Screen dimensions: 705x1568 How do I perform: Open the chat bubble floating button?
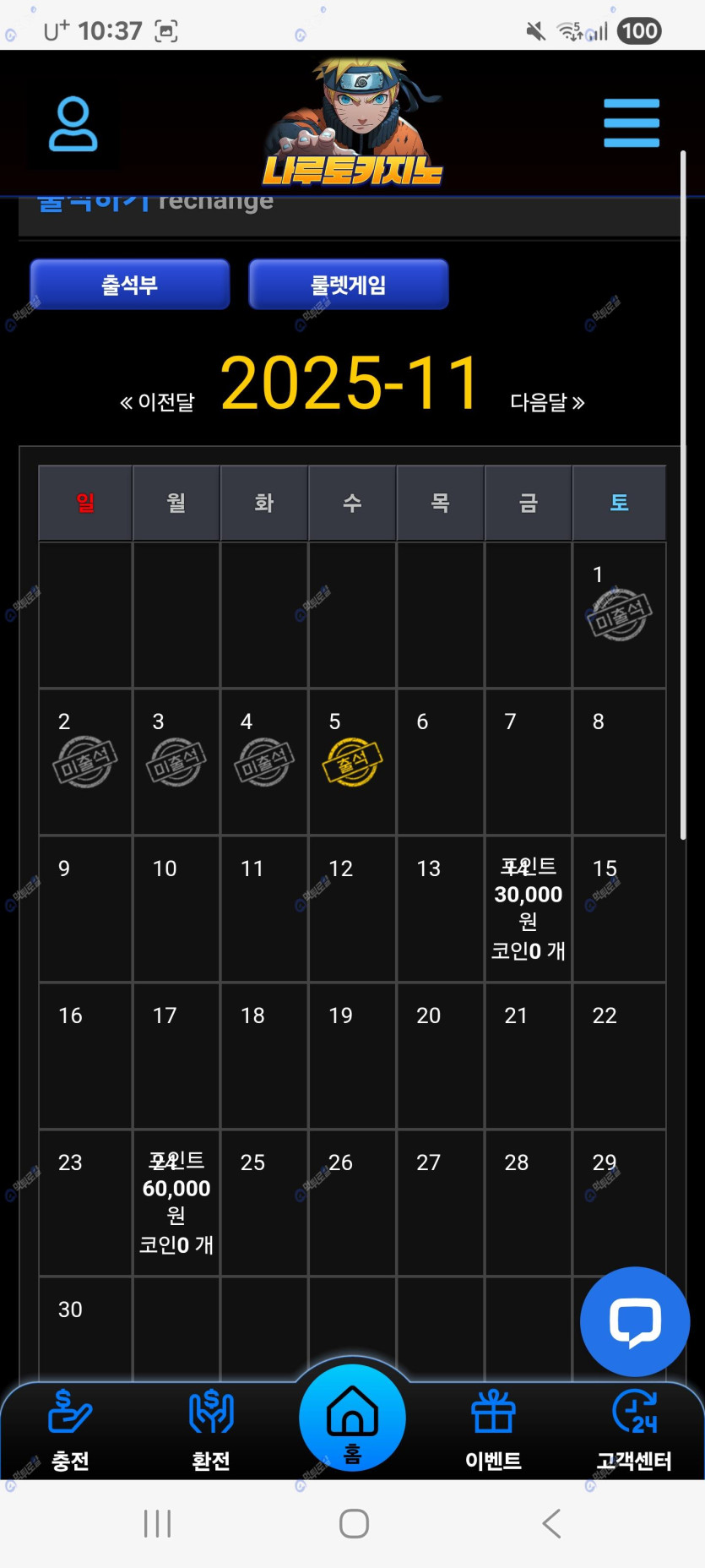(635, 1321)
